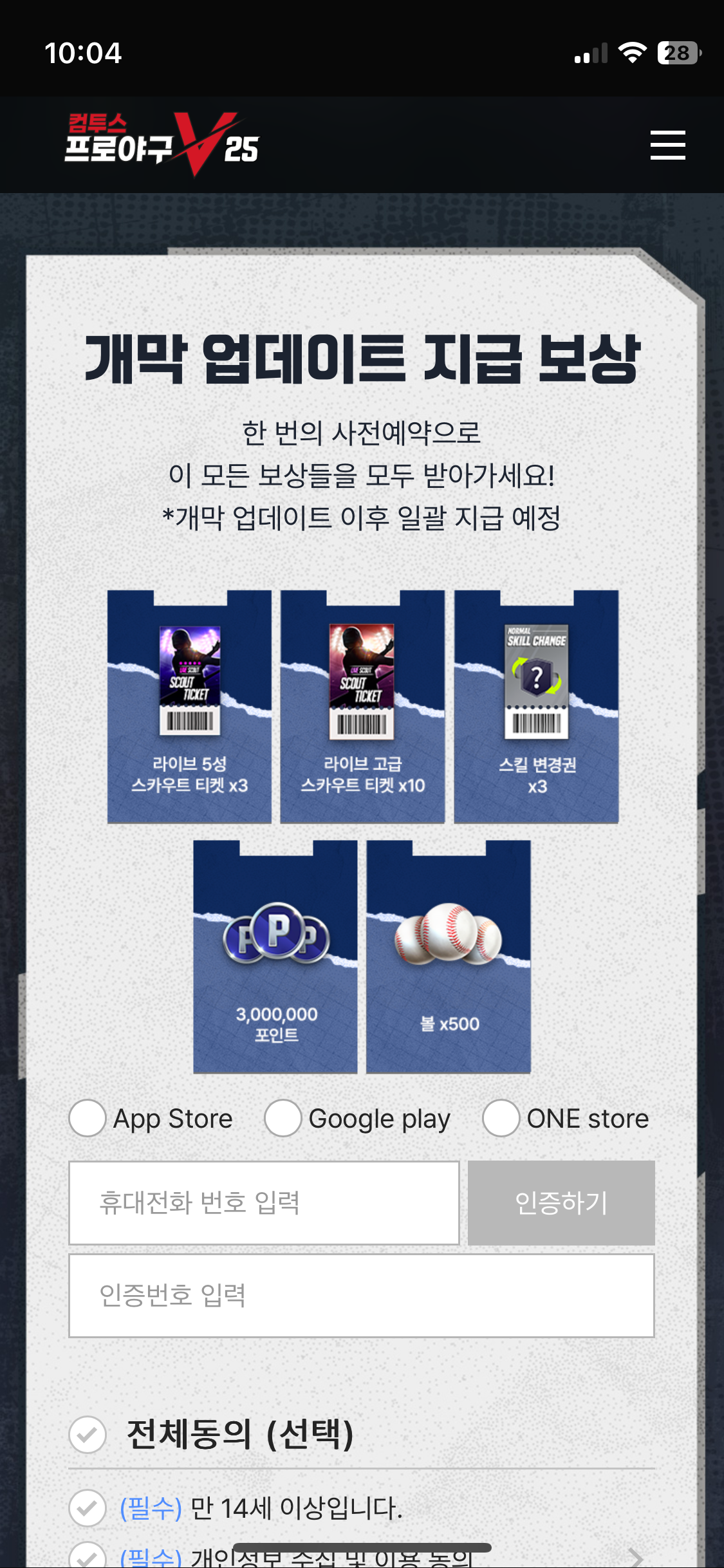Focus the verification code input field
Viewport: 724px width, 1568px height.
click(362, 1295)
